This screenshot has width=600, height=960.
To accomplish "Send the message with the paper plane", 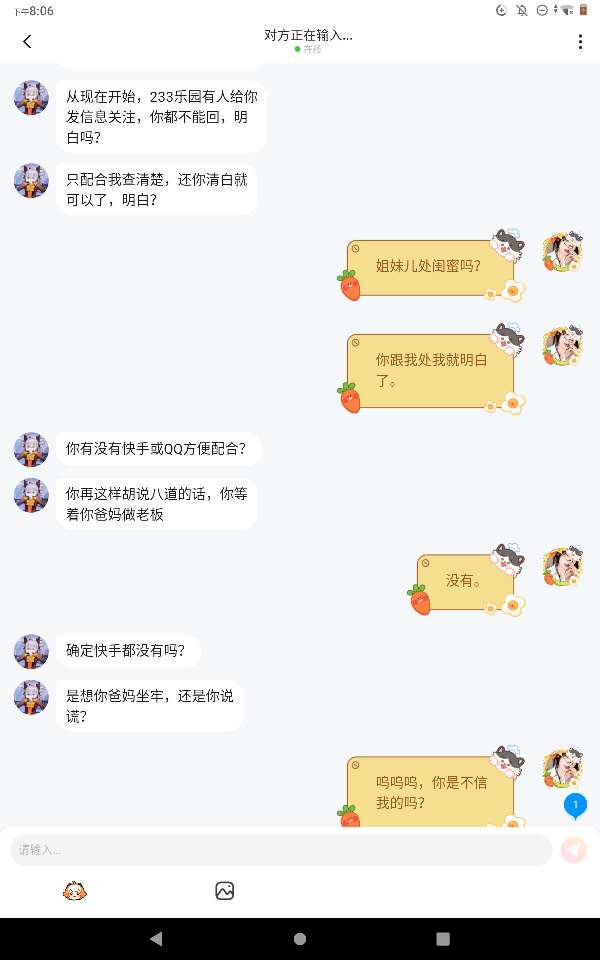I will (573, 850).
